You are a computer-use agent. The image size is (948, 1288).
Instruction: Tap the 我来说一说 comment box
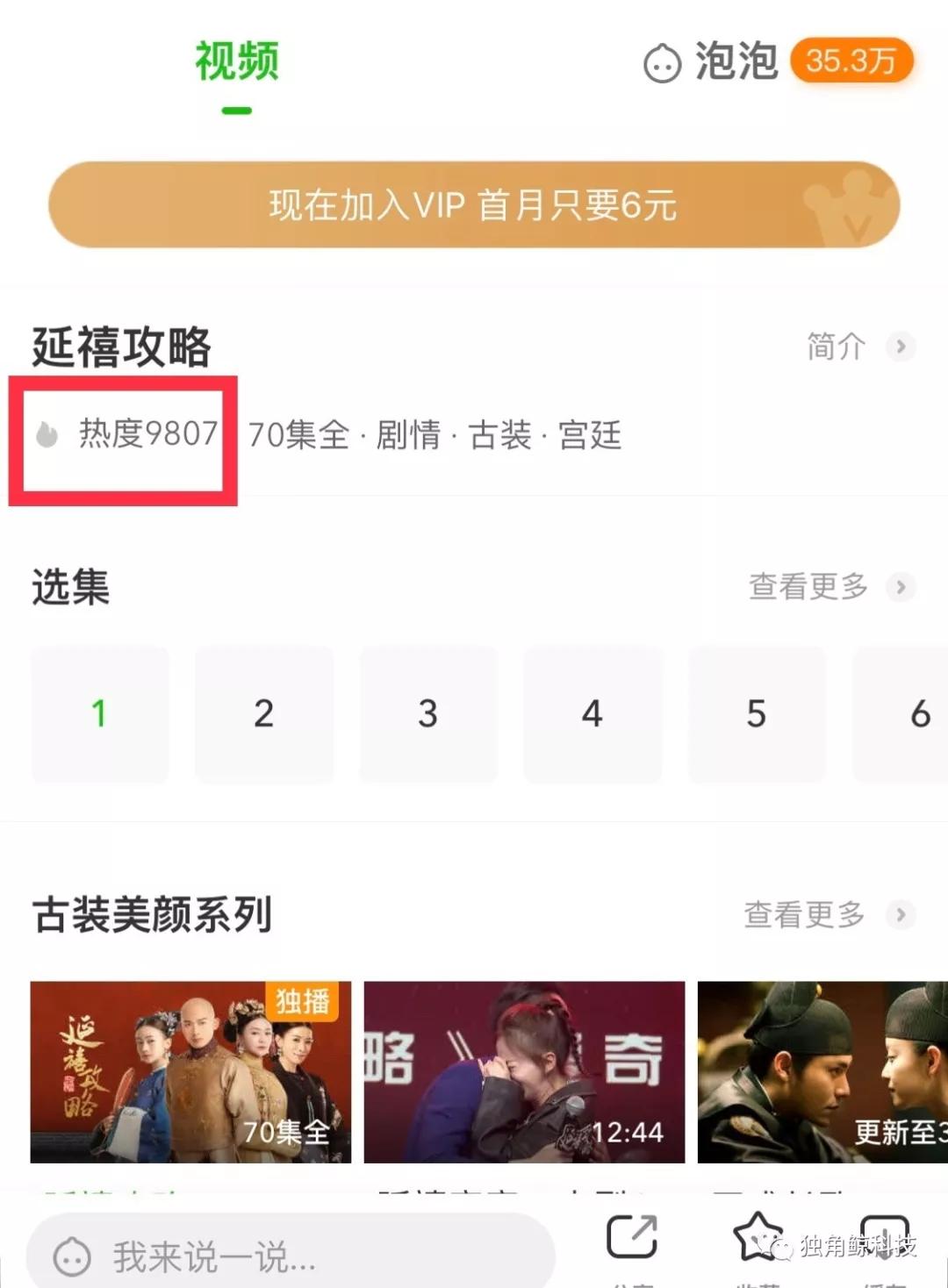[x=290, y=1256]
